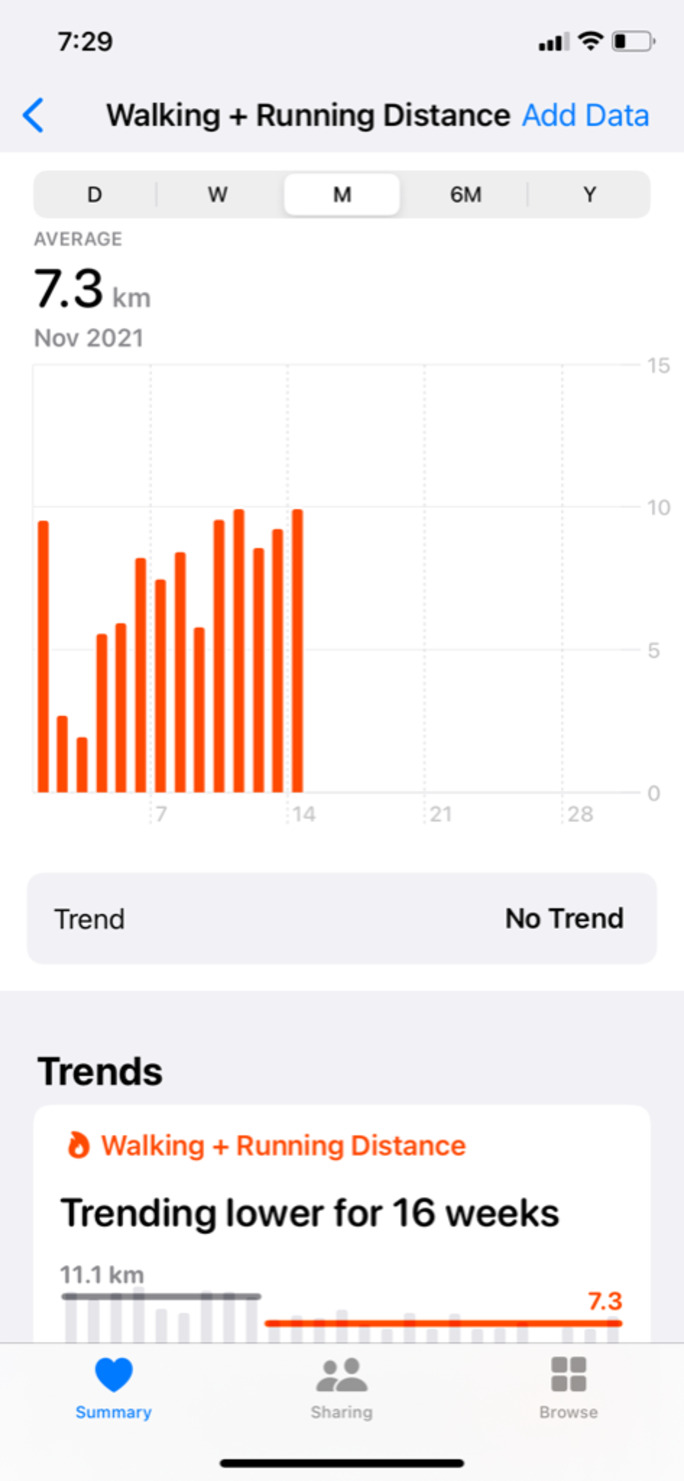Select the M monthly segment
The width and height of the screenshot is (684, 1481).
coord(342,195)
